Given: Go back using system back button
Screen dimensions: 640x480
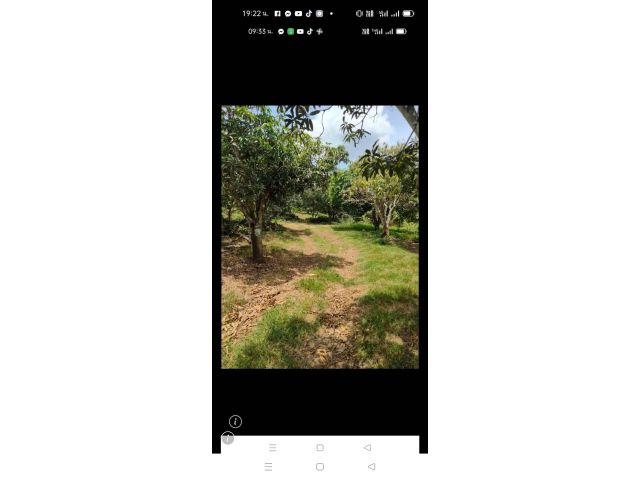Looking at the screenshot, I should 371,466.
